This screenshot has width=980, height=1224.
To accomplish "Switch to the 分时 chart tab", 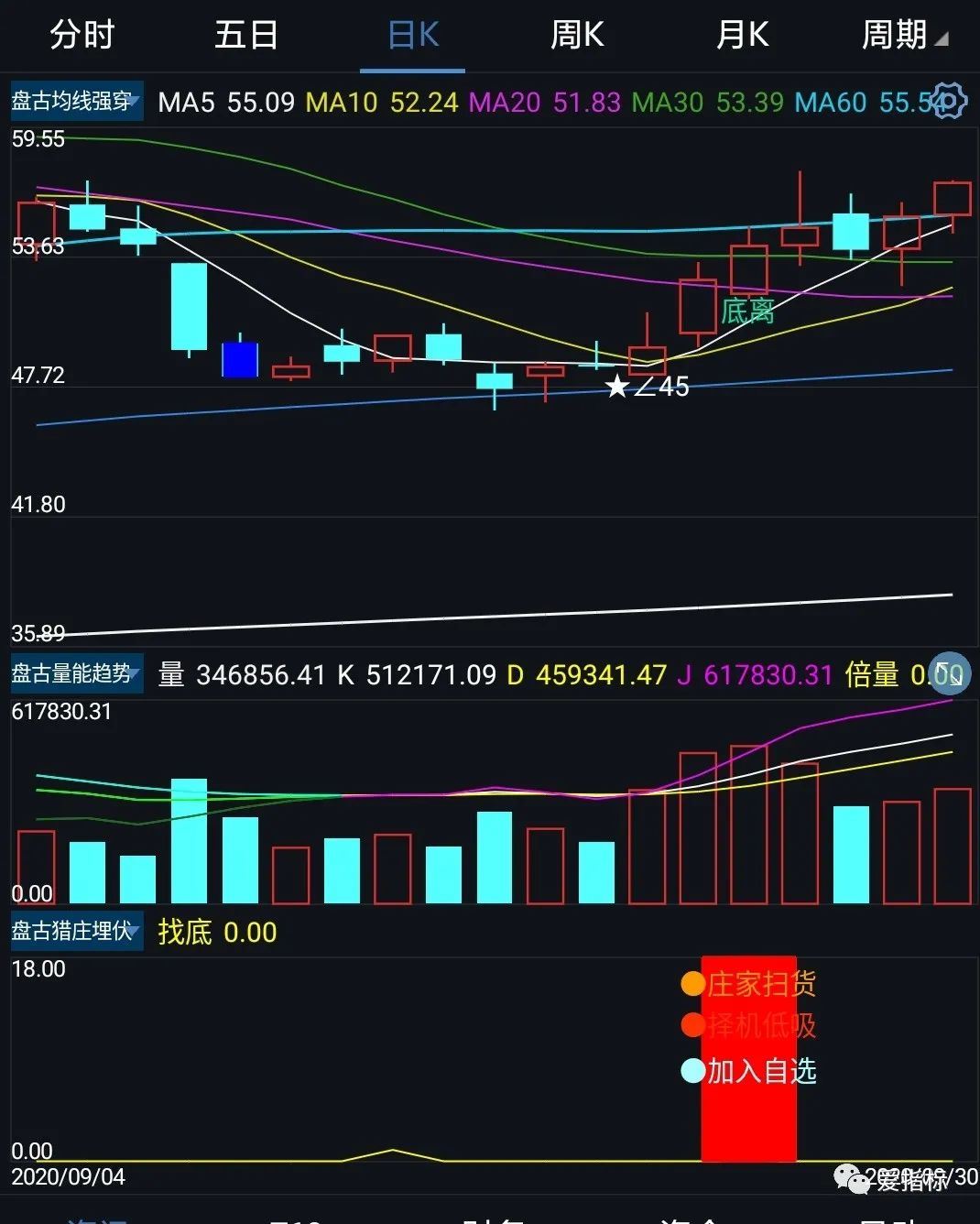I will pos(82,35).
